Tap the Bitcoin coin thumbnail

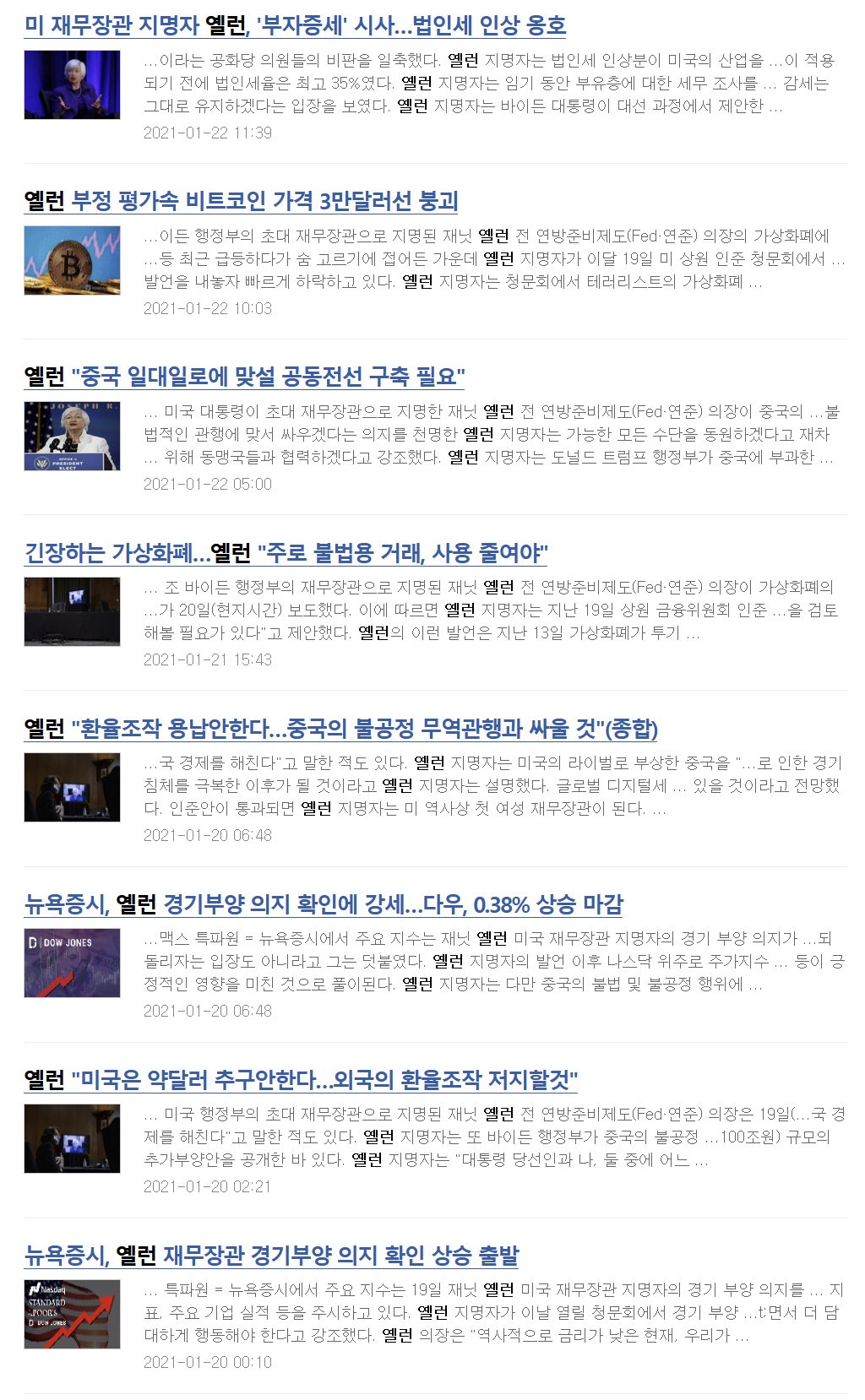72,260
